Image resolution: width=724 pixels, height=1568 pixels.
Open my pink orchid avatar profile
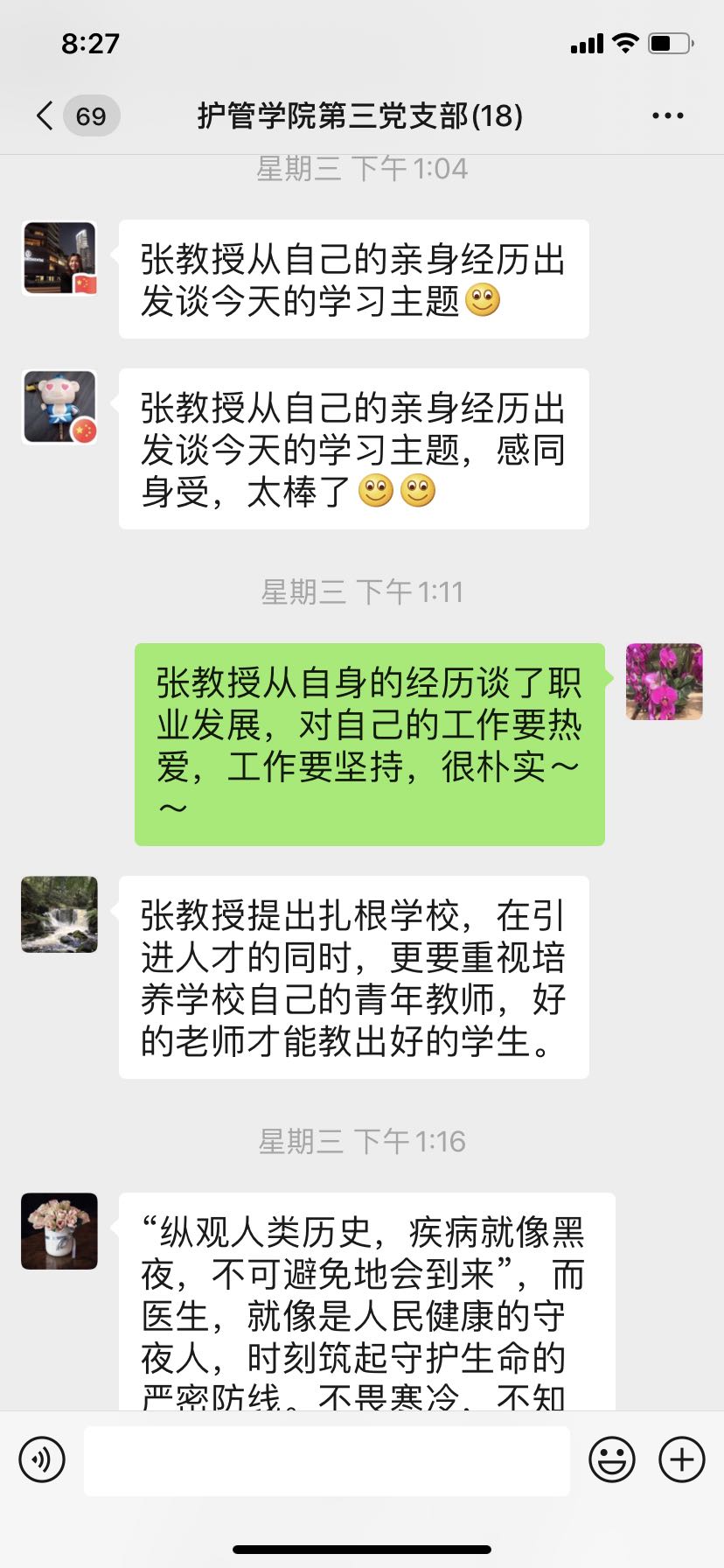(x=665, y=682)
